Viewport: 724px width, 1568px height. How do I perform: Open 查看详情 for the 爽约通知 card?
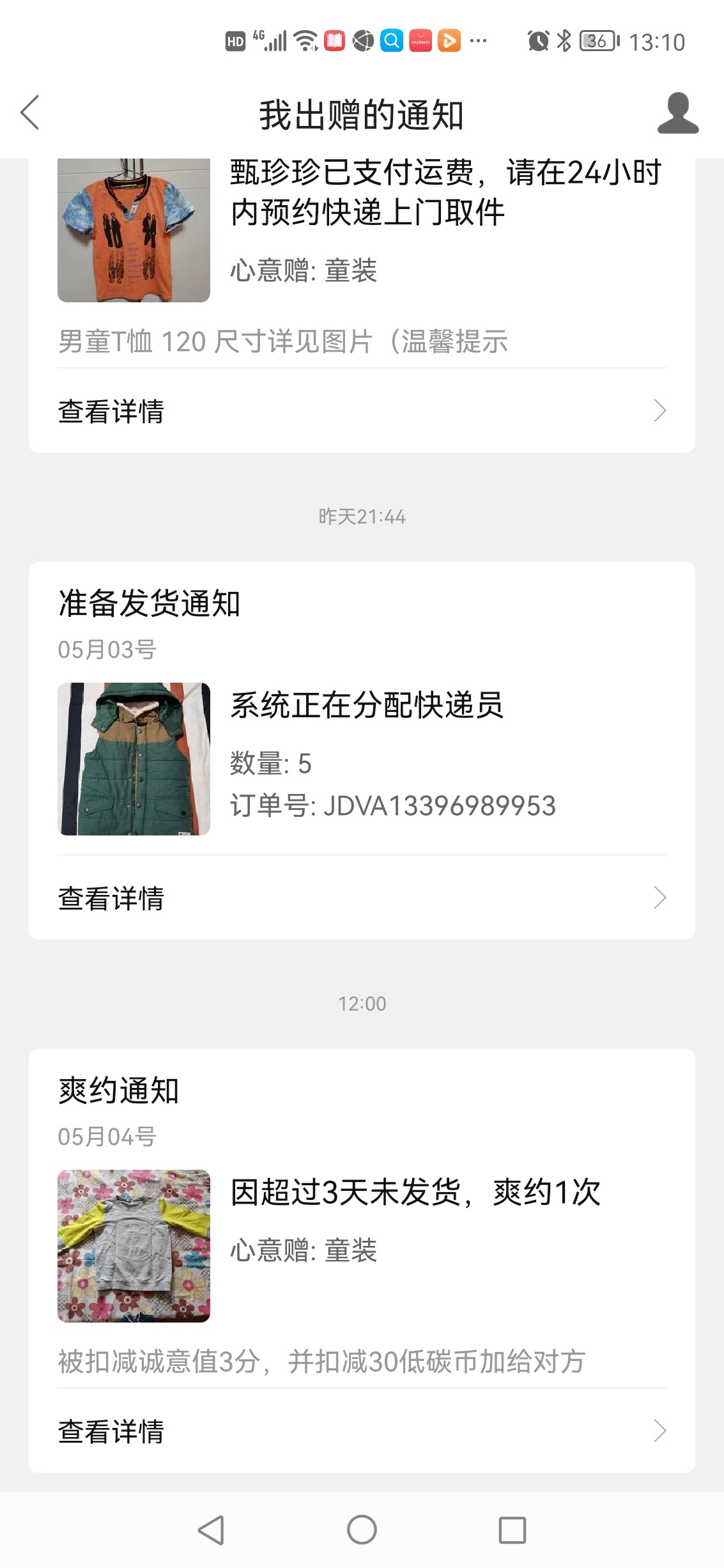pyautogui.click(x=362, y=1431)
